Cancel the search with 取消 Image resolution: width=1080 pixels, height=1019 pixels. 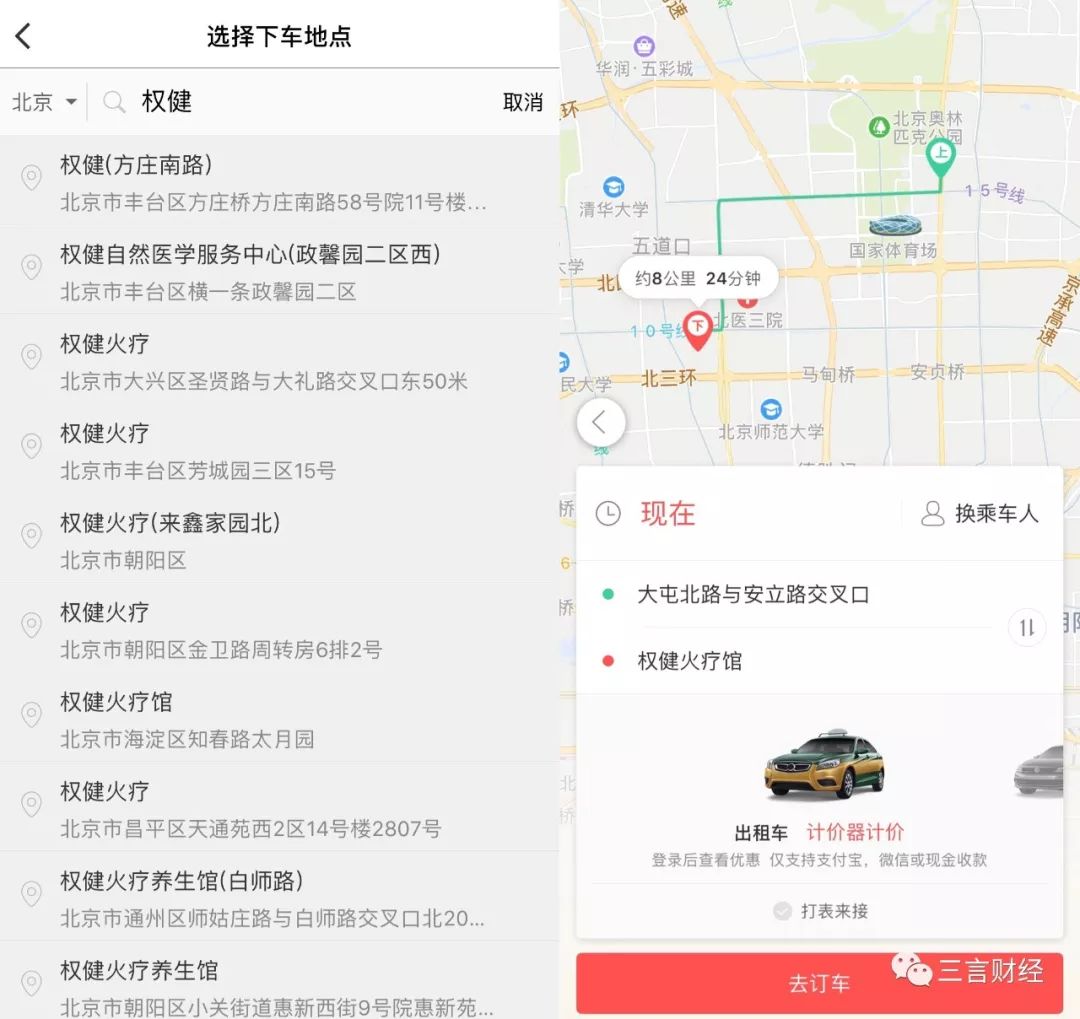pos(522,102)
